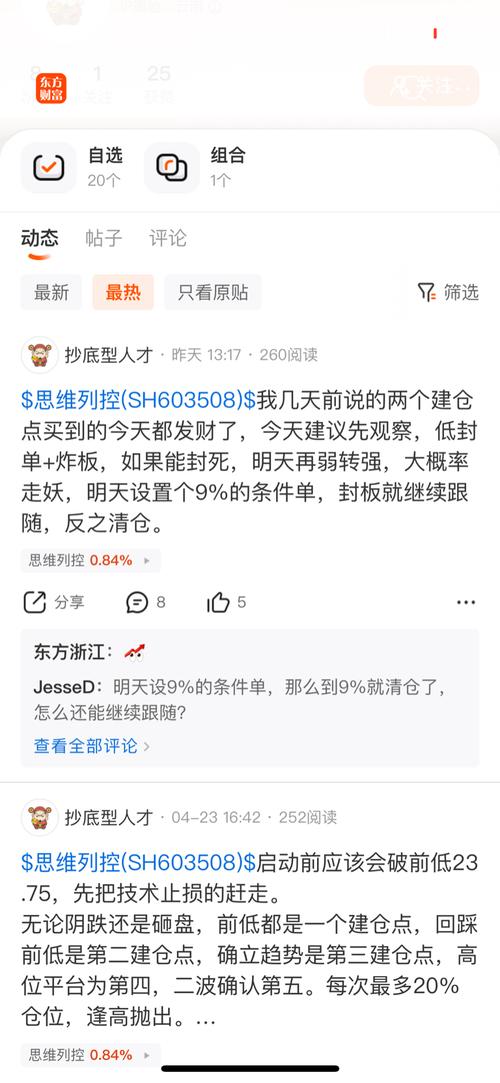This screenshot has height=1083, width=500.
Task: Switch to the 帖子 tab
Action: coord(104,238)
